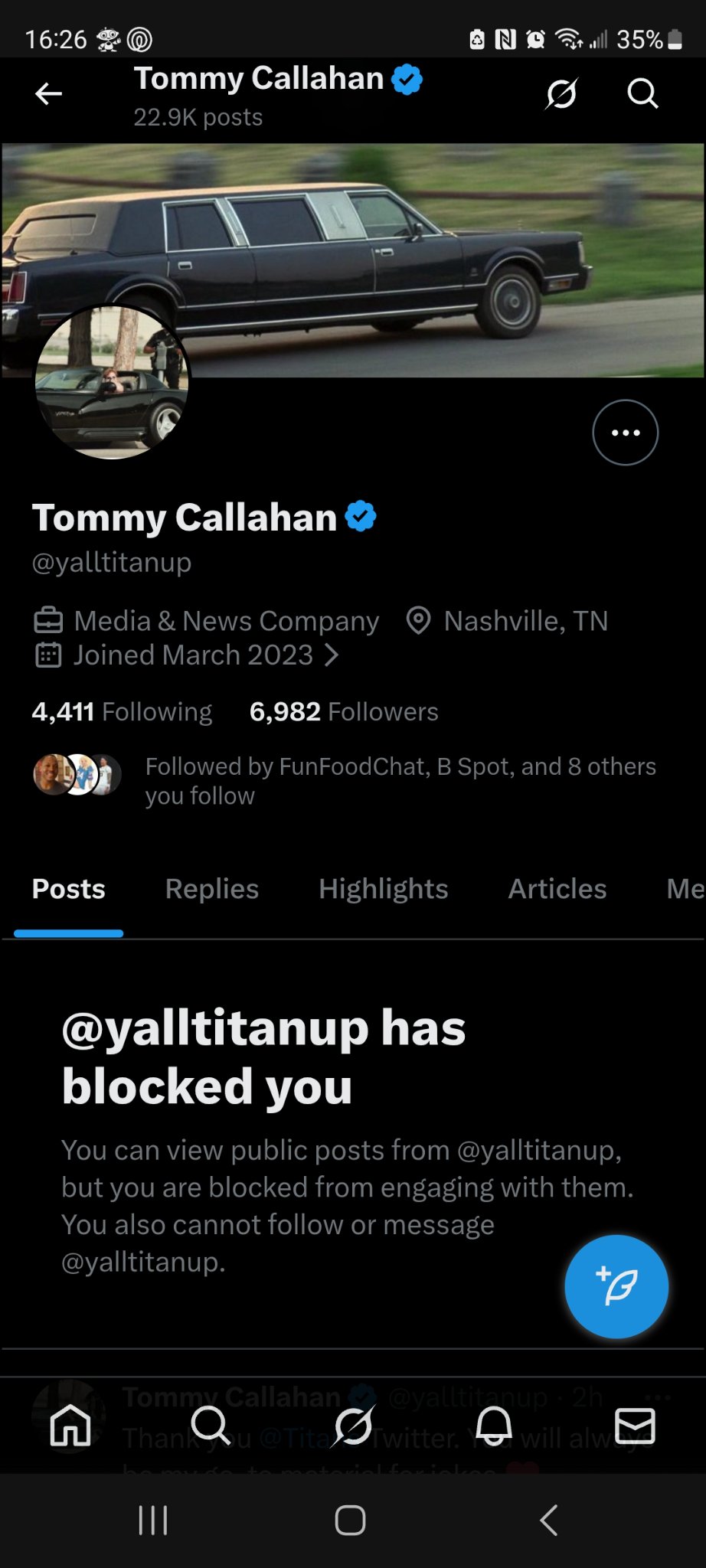Tap the system recent apps button
This screenshot has width=706, height=1568.
(152, 1520)
